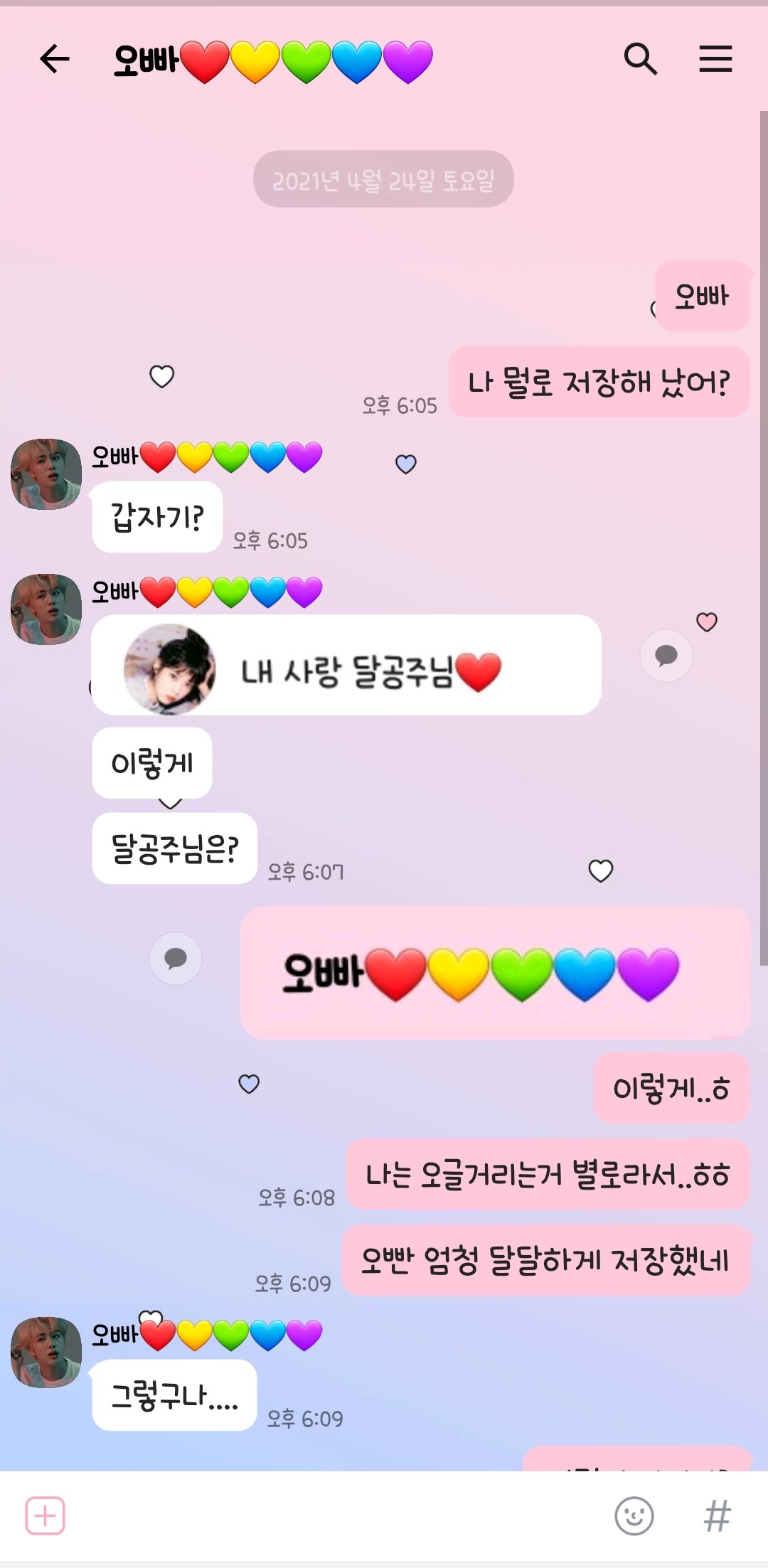The width and height of the screenshot is (768, 1568).
Task: Focus the message input field
Action: click(x=334, y=1515)
